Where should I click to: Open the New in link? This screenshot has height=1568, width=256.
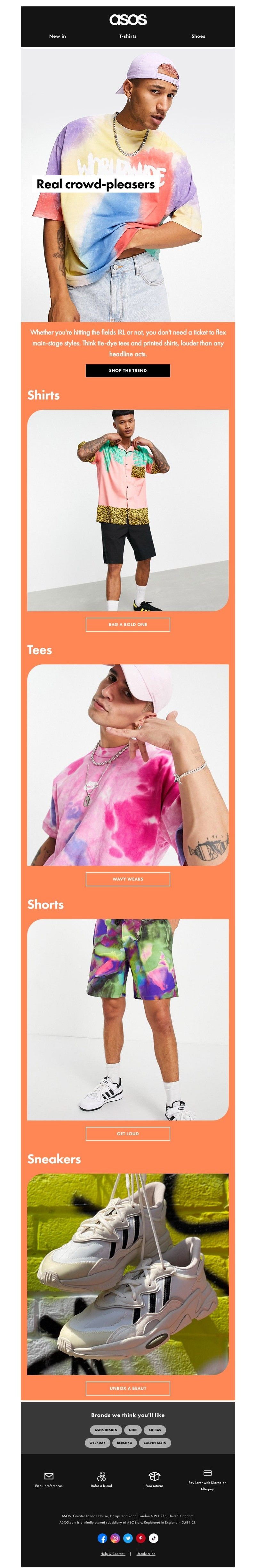coord(57,36)
